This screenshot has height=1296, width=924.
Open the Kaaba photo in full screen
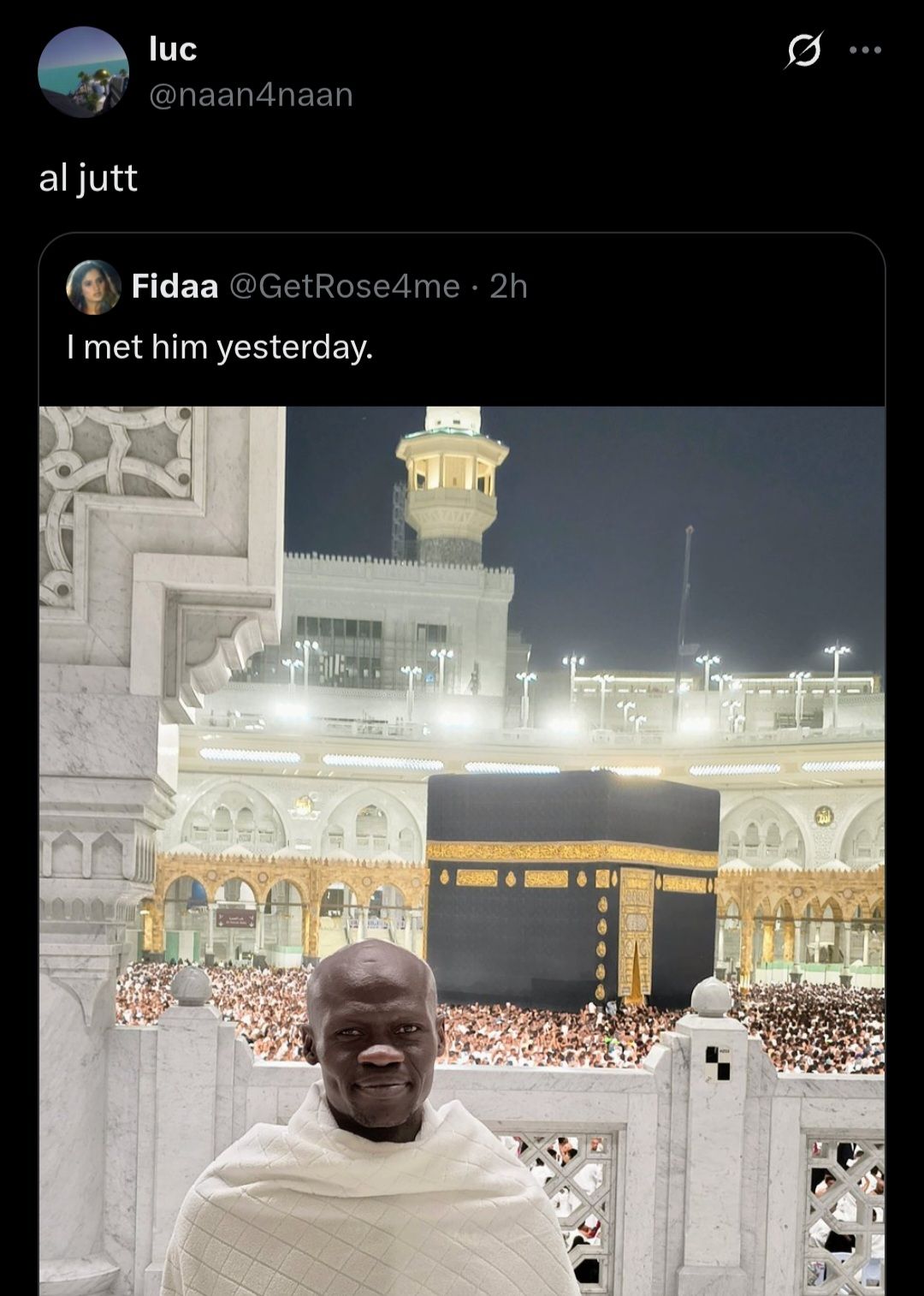tap(462, 847)
